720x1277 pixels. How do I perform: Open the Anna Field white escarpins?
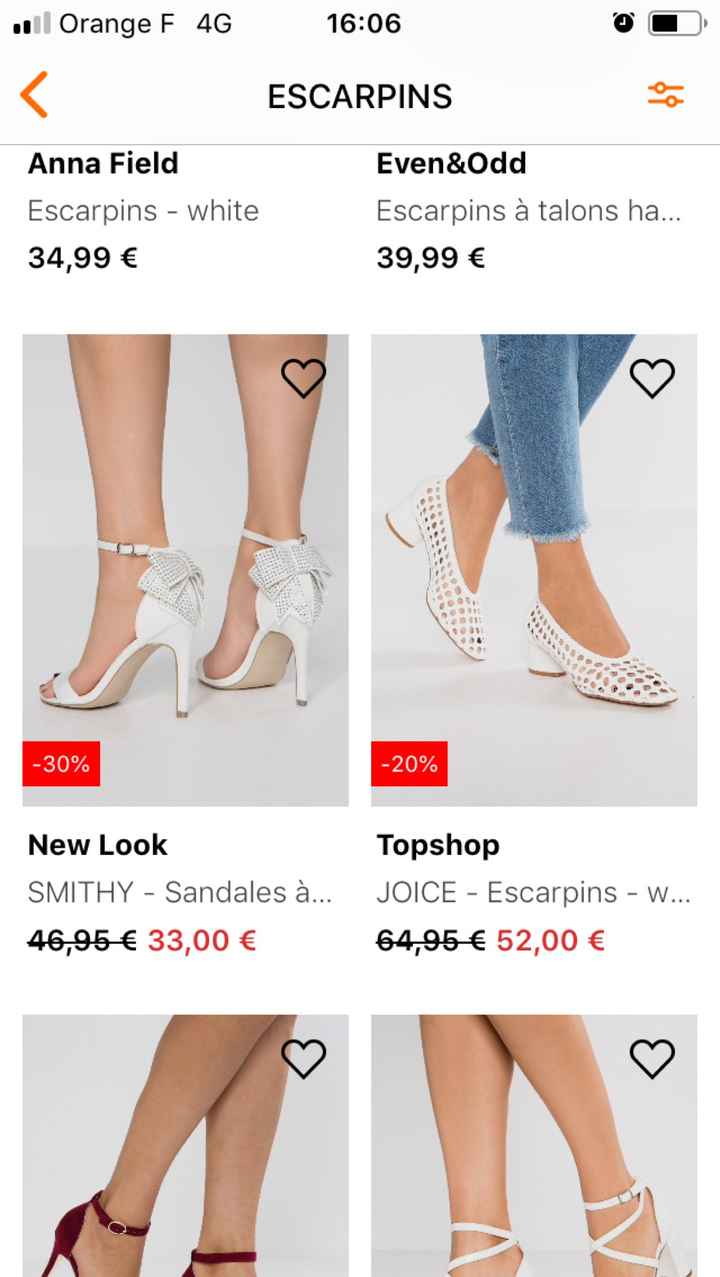pyautogui.click(x=144, y=211)
